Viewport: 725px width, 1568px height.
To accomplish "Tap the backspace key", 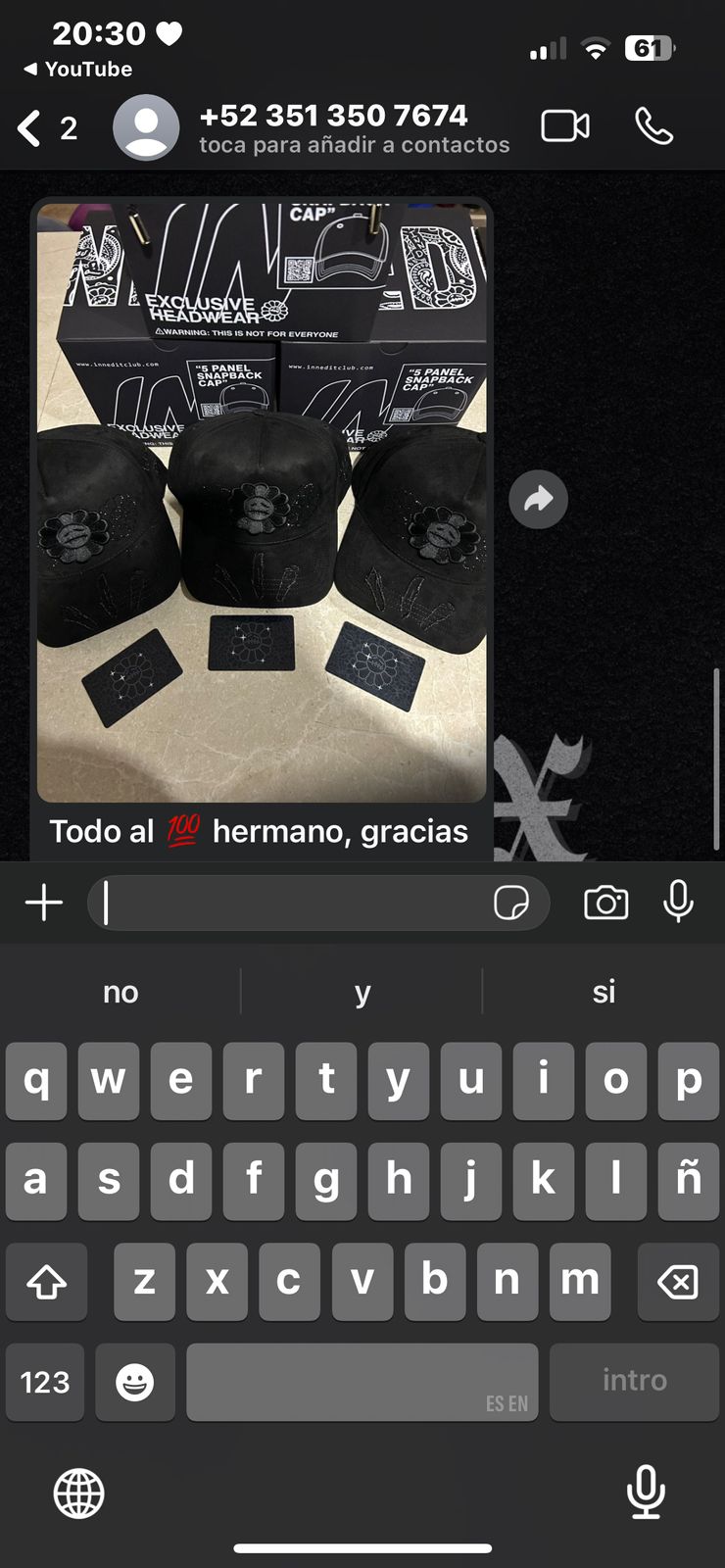I will [x=677, y=1282].
